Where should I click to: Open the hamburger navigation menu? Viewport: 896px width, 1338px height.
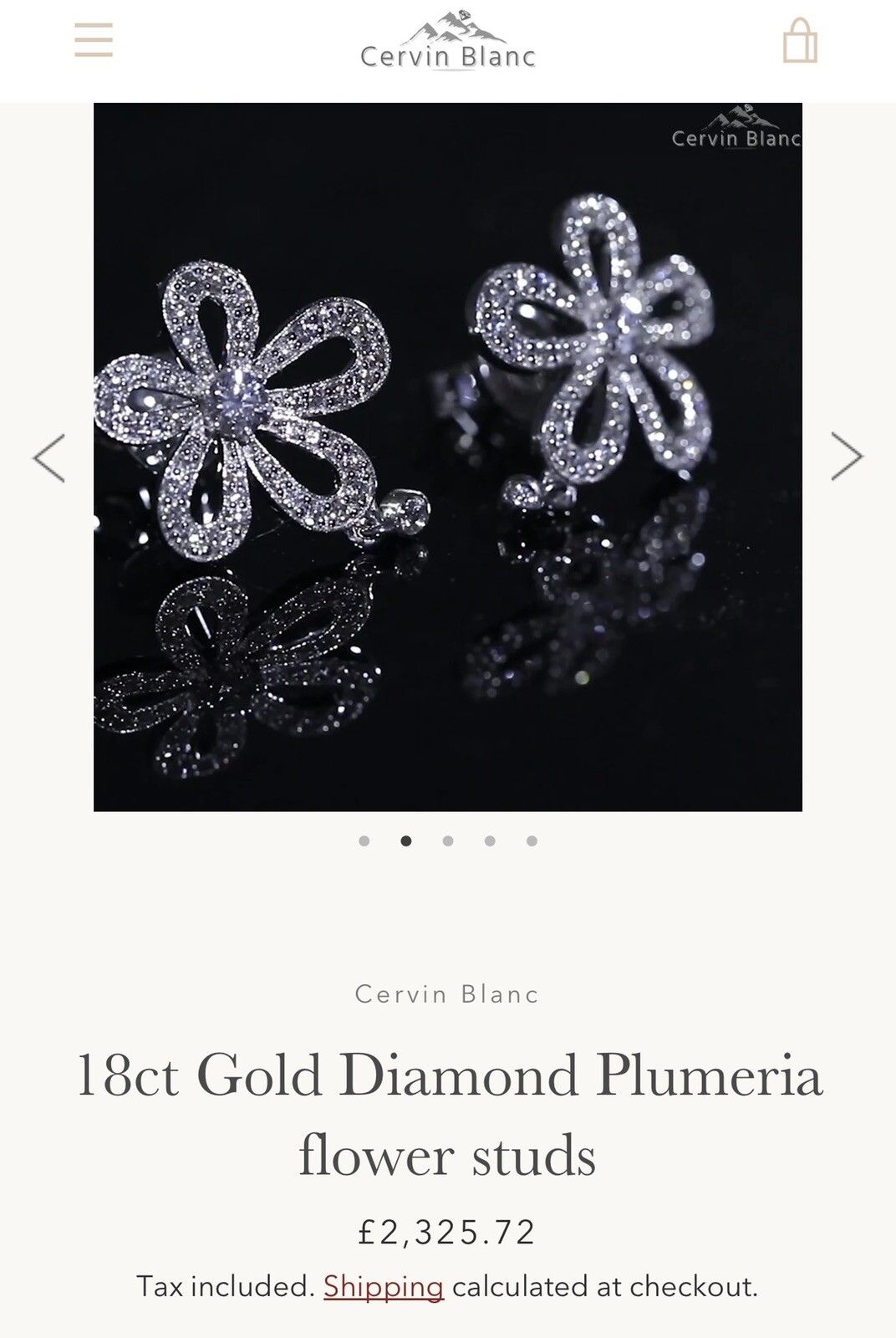(94, 40)
